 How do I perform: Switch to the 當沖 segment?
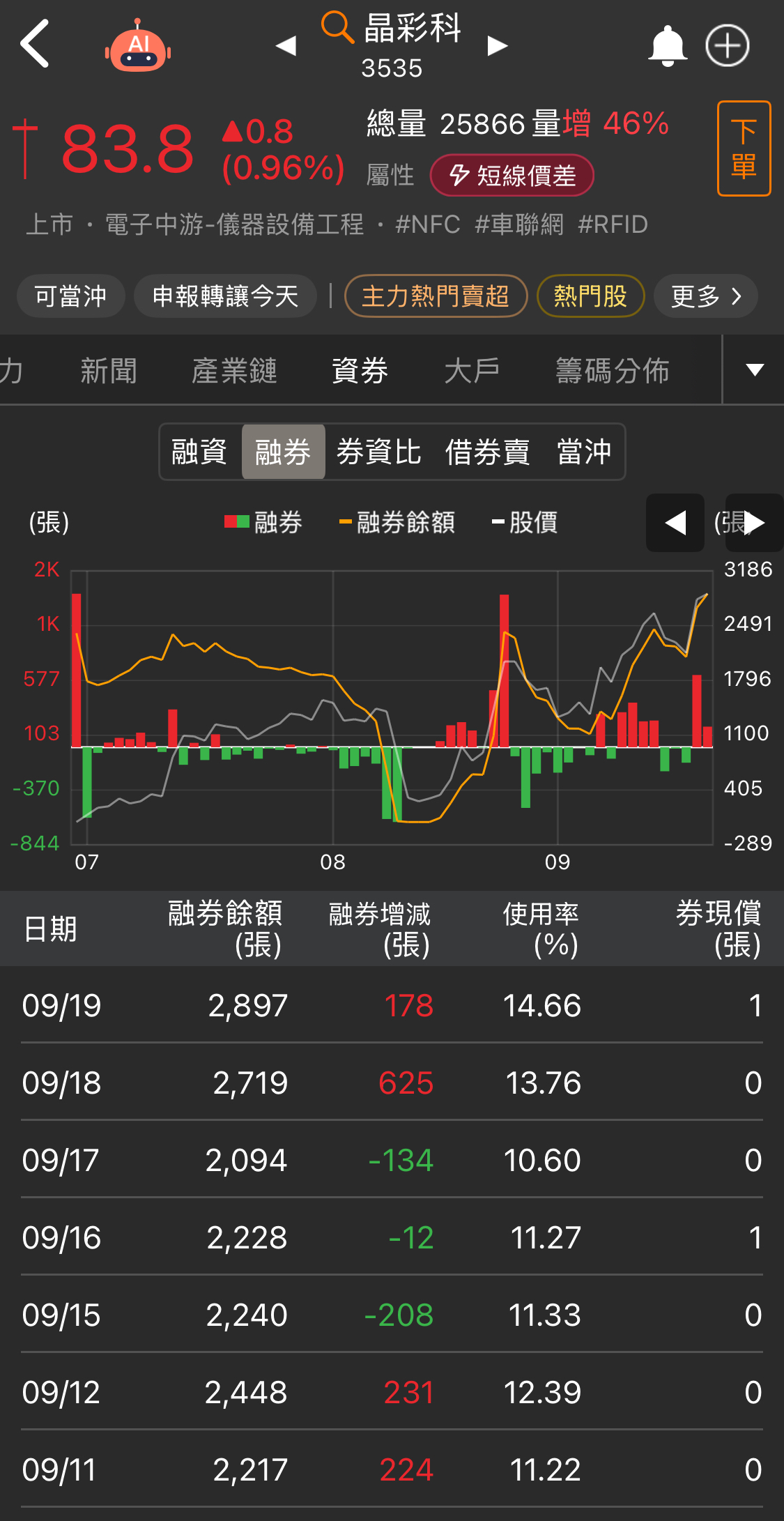(584, 452)
